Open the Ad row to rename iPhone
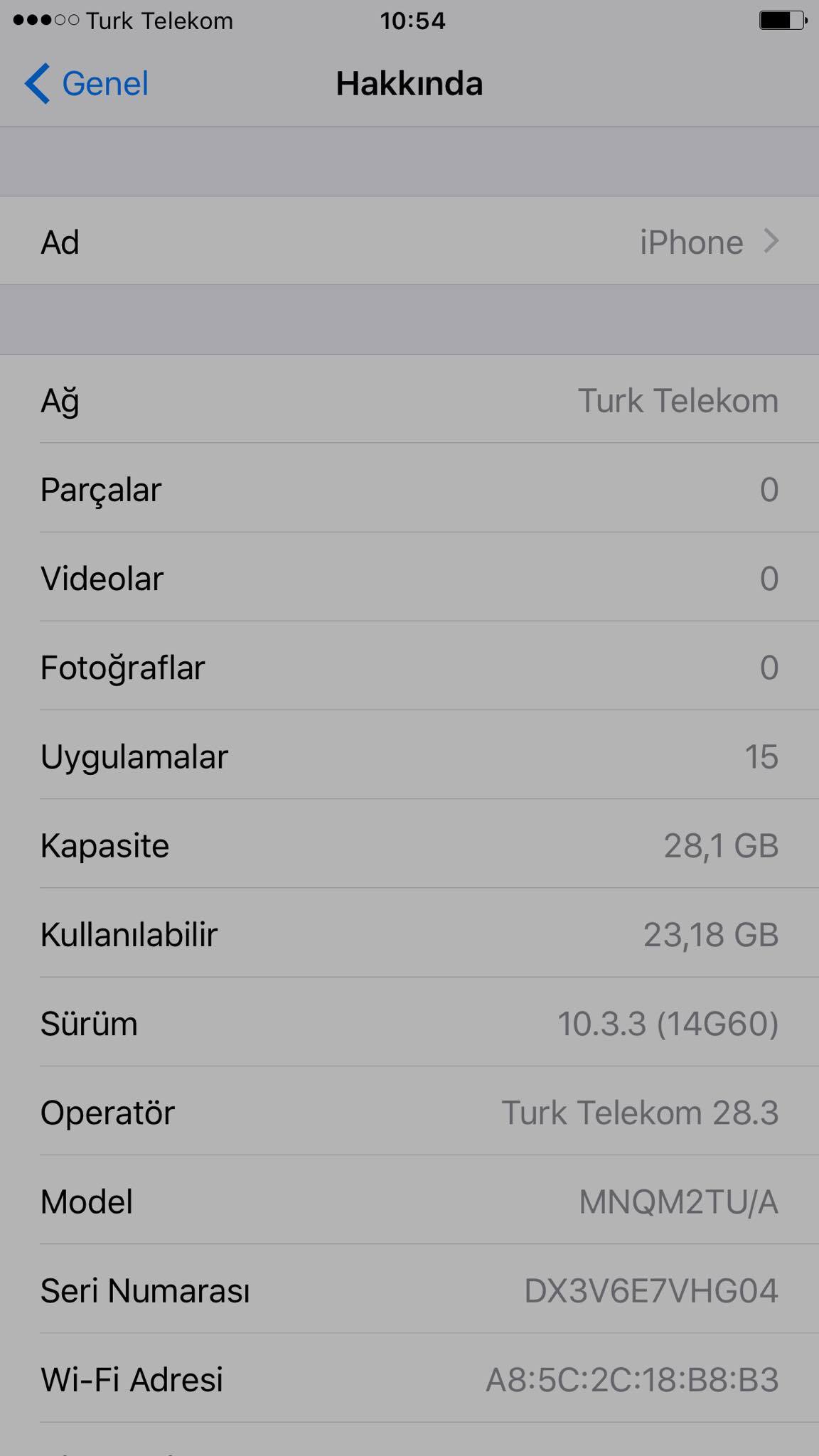819x1456 pixels. pos(409,242)
